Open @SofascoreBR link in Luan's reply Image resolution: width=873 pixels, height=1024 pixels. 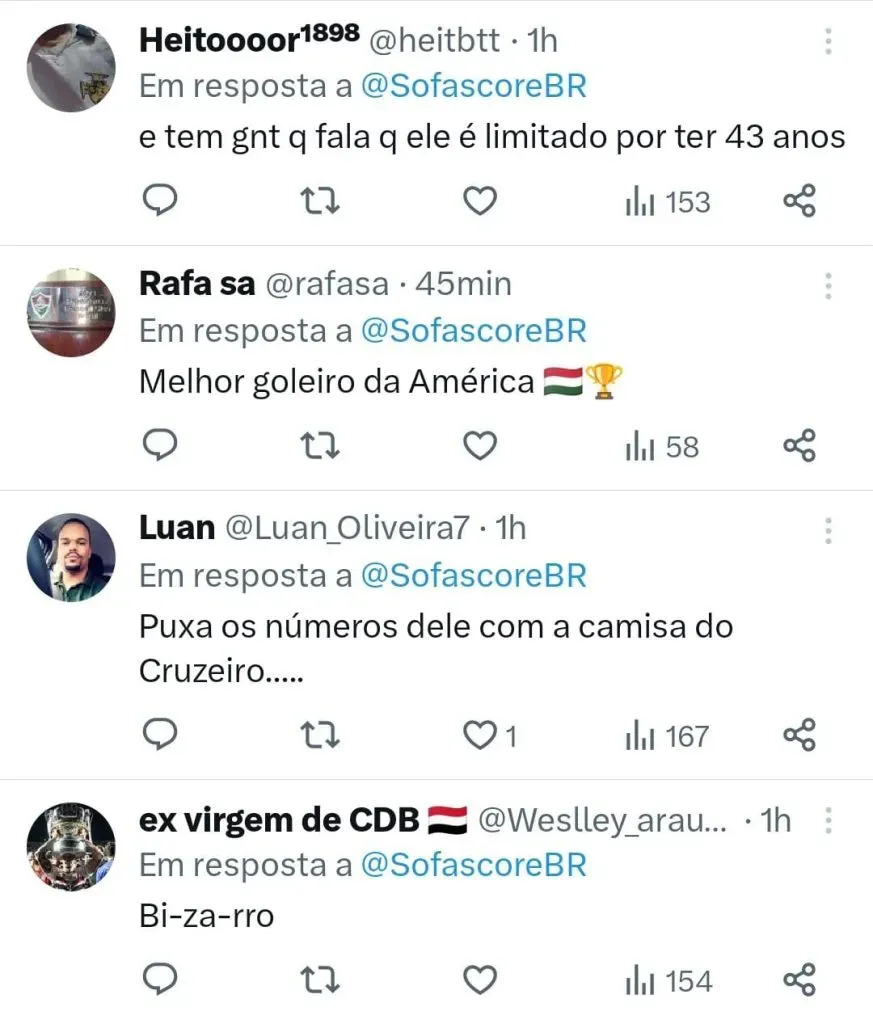[472, 575]
